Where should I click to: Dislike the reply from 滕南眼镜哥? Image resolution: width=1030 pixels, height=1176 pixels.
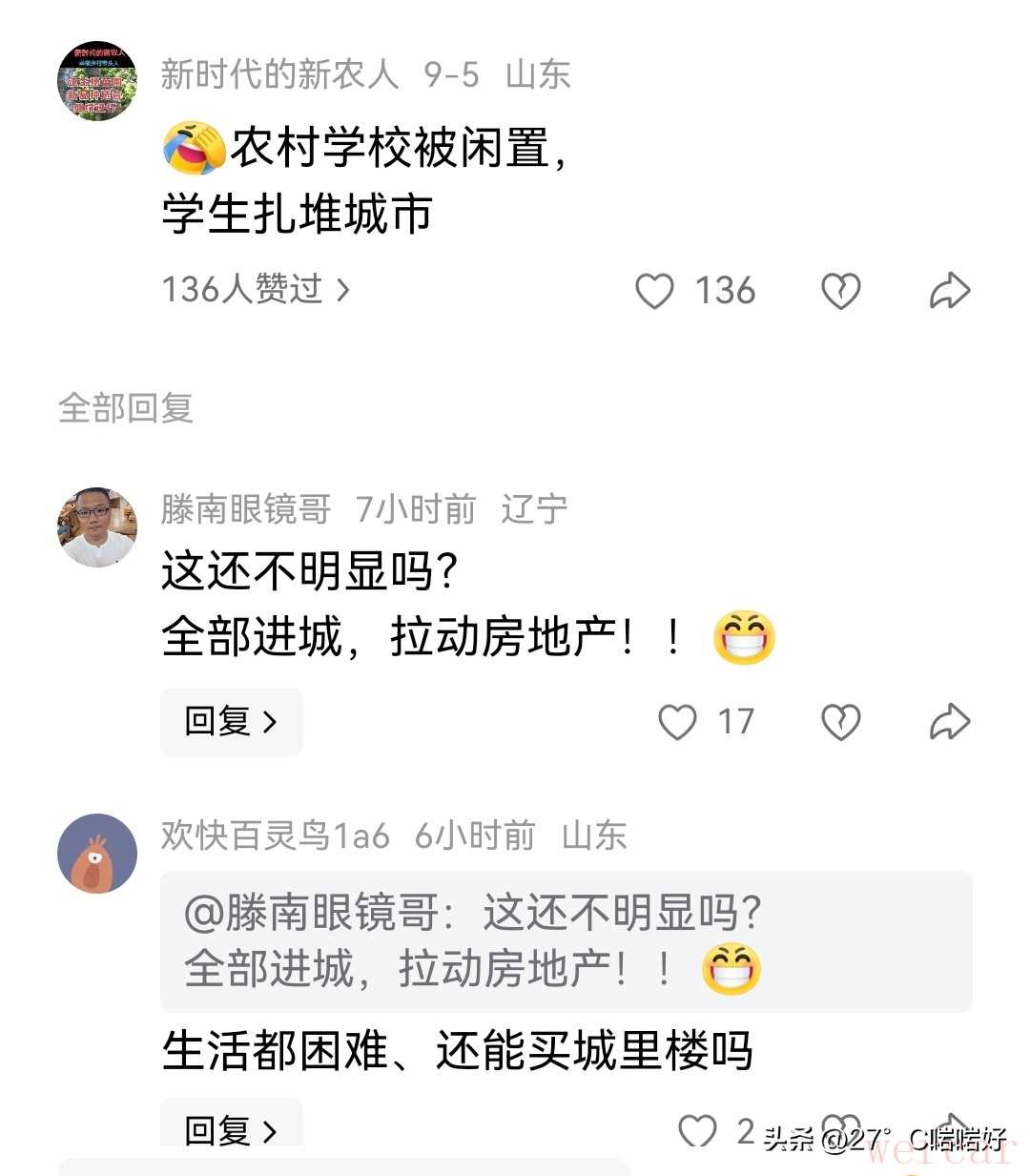pyautogui.click(x=840, y=722)
